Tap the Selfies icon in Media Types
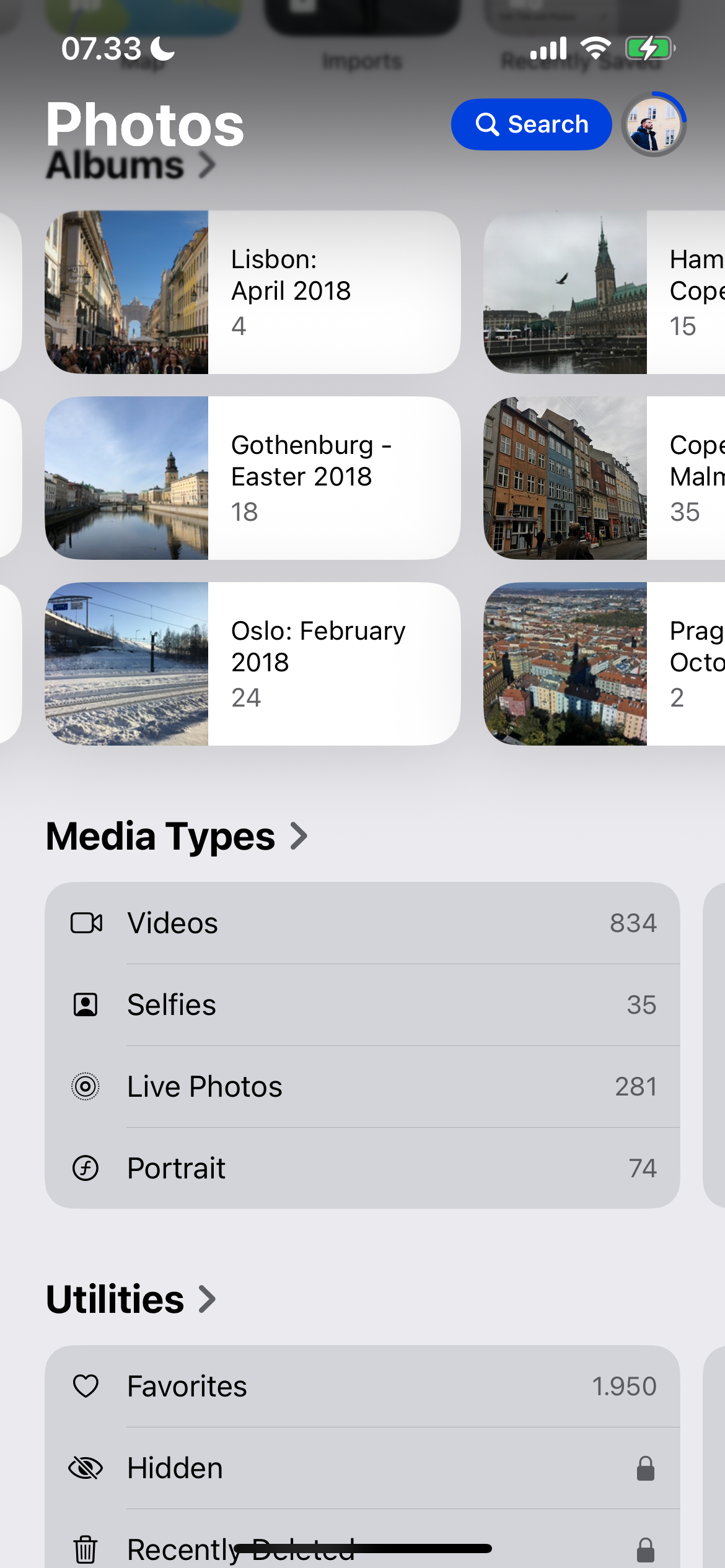This screenshot has height=1568, width=725. (87, 1004)
